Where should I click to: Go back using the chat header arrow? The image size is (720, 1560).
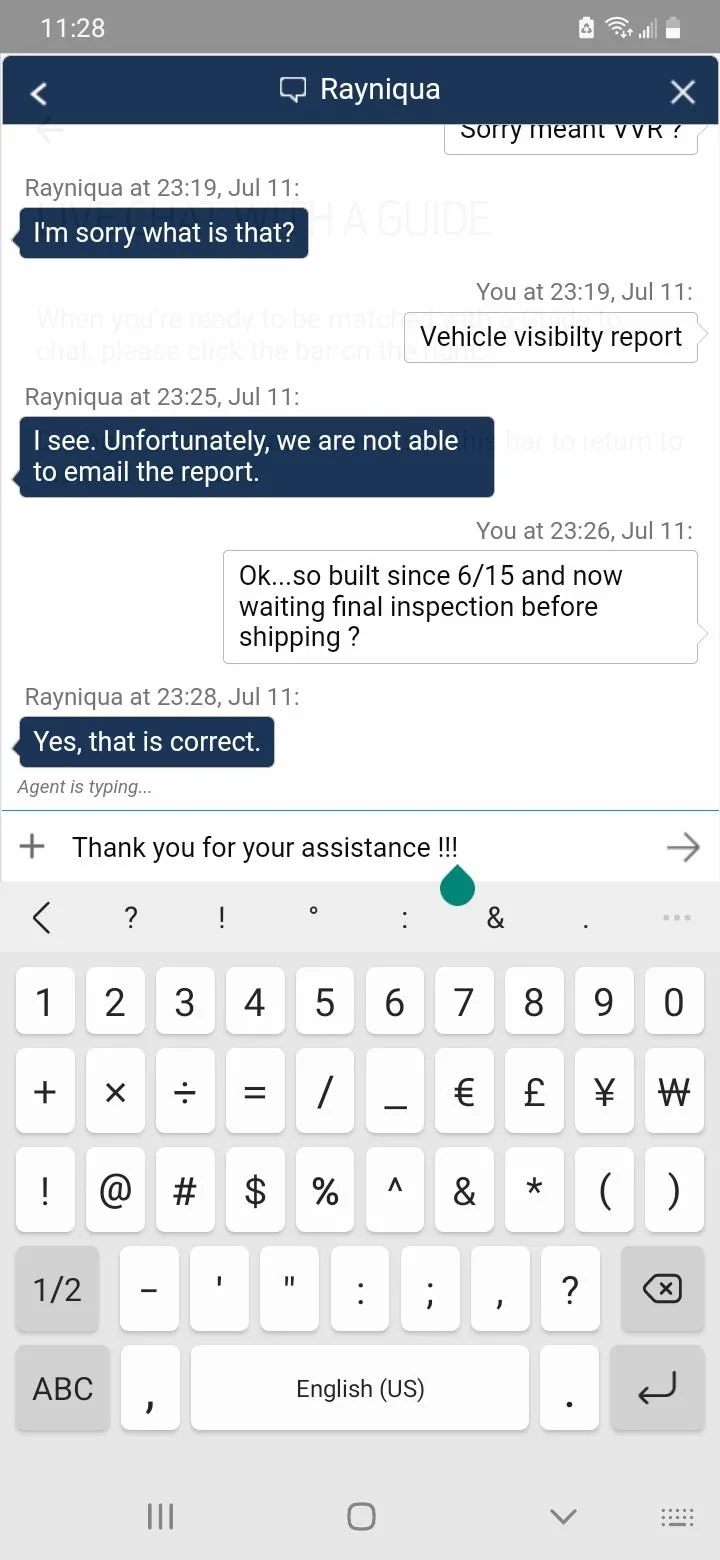tap(39, 93)
